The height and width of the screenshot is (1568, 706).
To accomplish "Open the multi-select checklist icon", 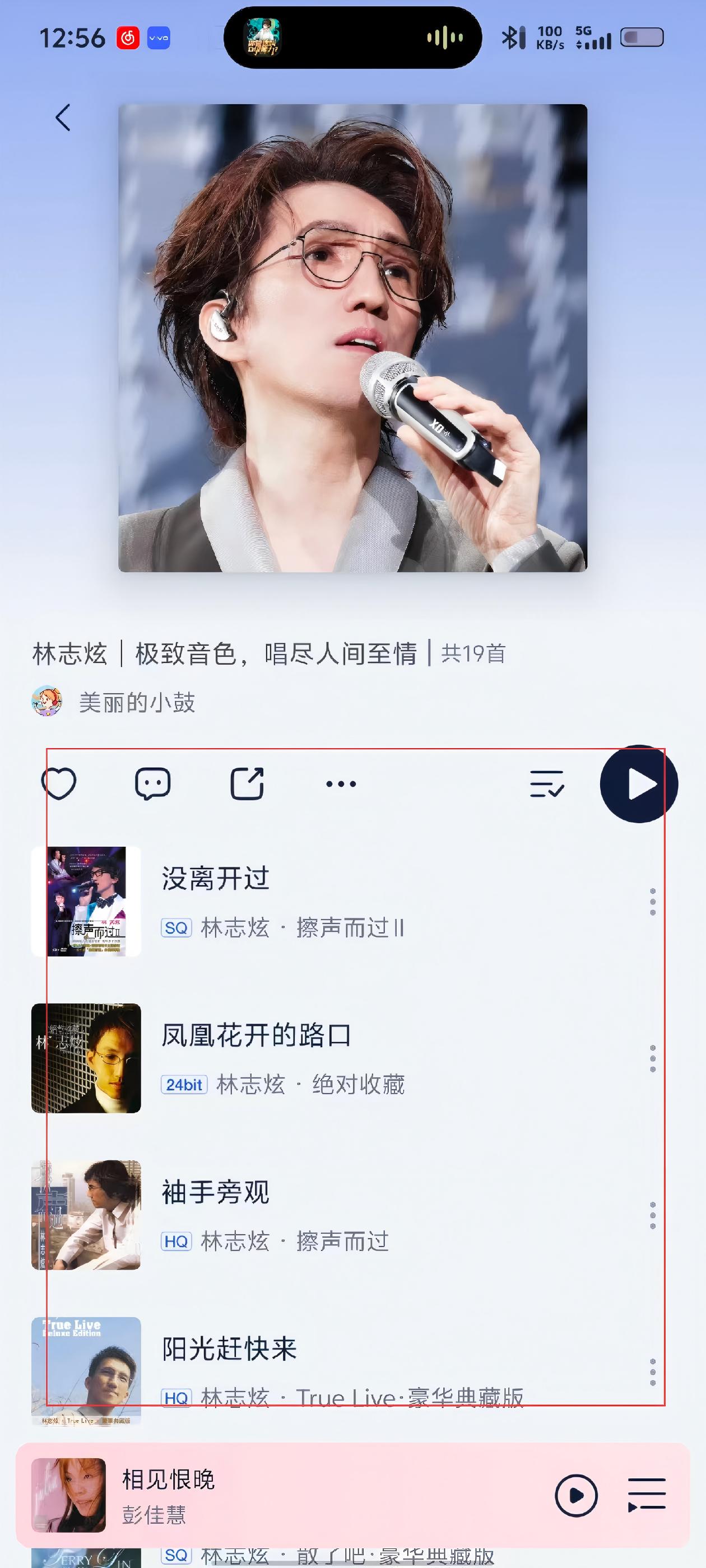I will (x=546, y=783).
